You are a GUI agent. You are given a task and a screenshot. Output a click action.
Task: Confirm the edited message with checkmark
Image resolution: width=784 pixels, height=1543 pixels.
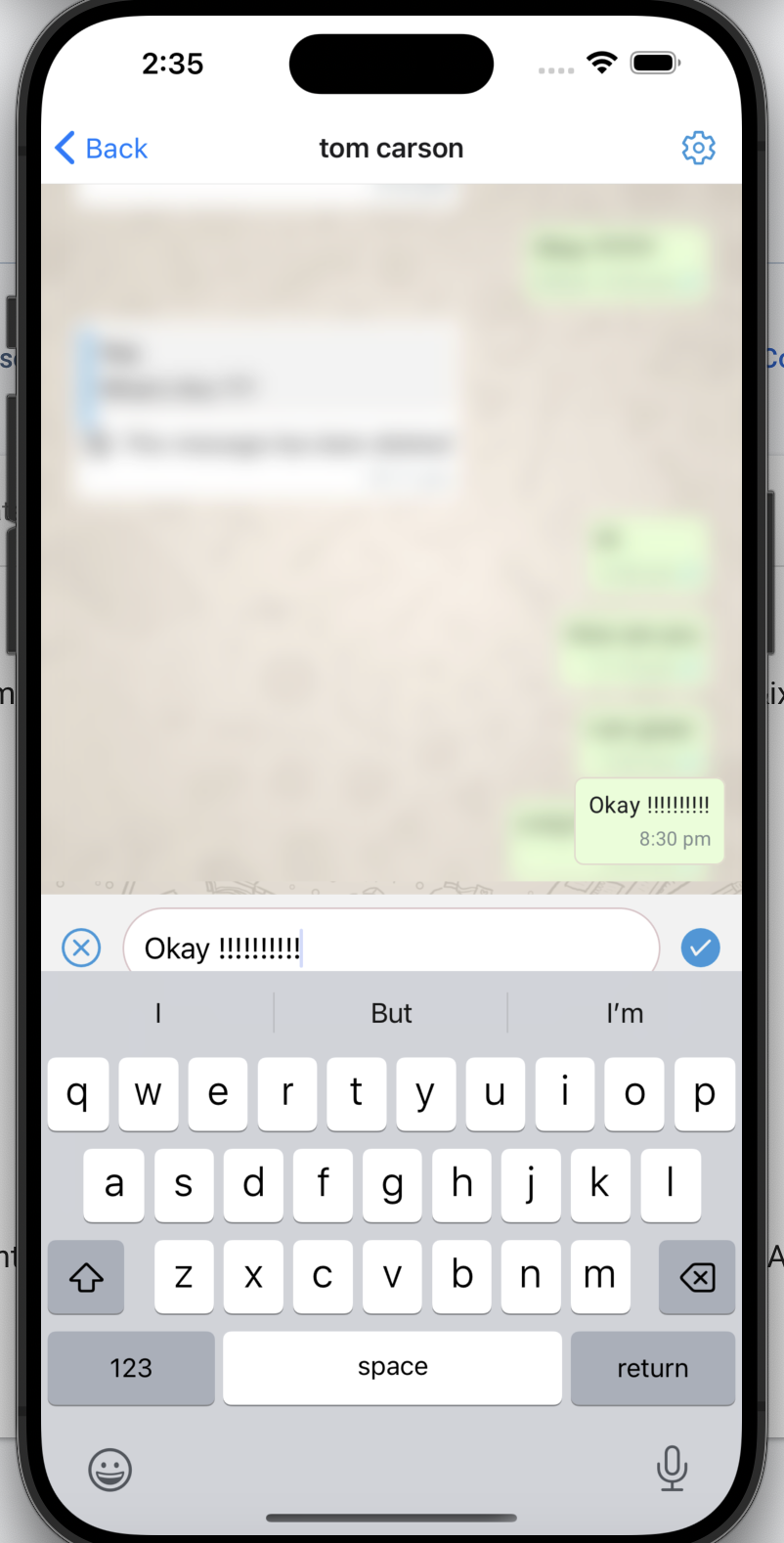pyautogui.click(x=700, y=948)
